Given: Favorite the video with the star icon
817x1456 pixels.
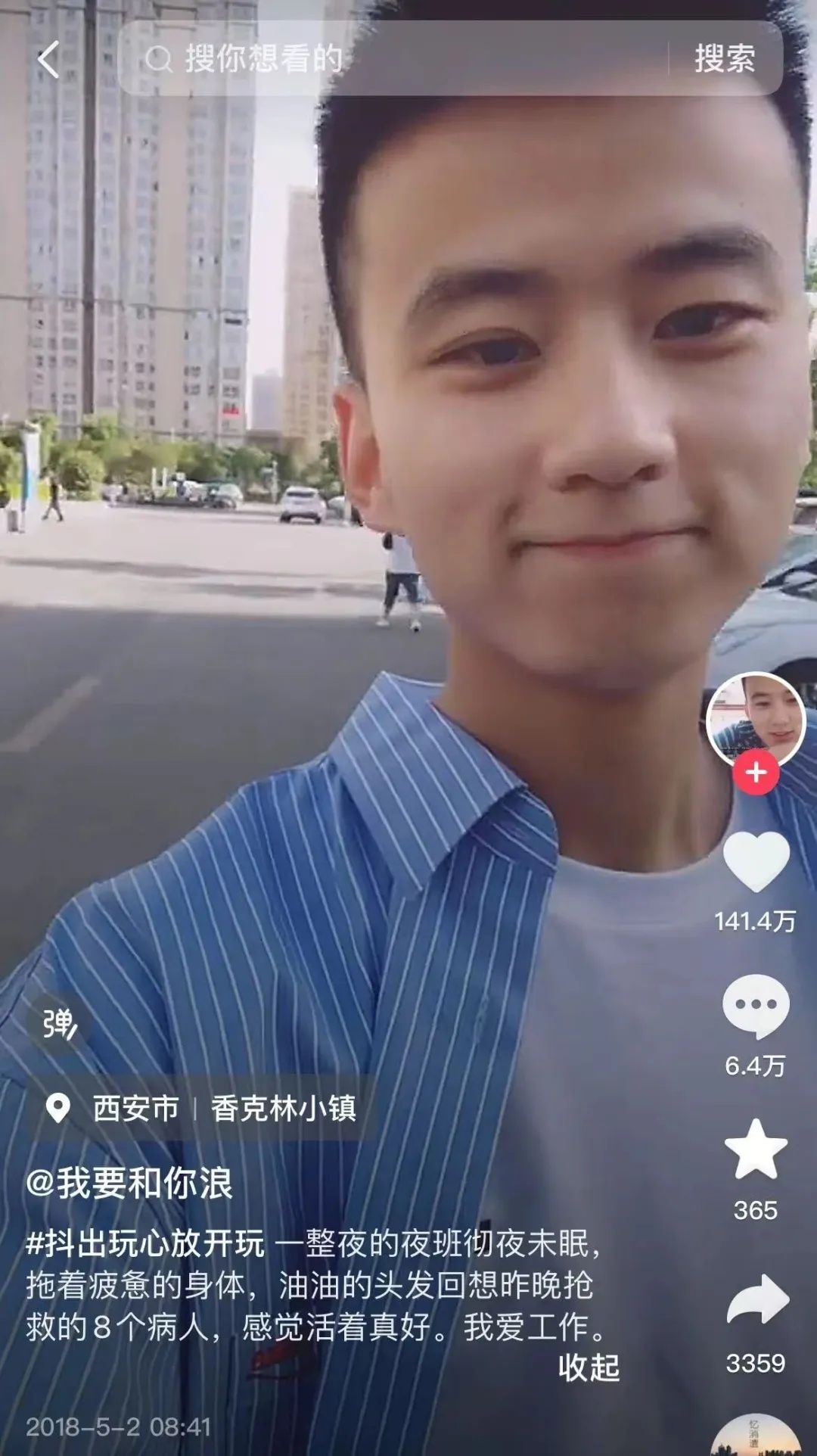Looking at the screenshot, I should point(756,1149).
